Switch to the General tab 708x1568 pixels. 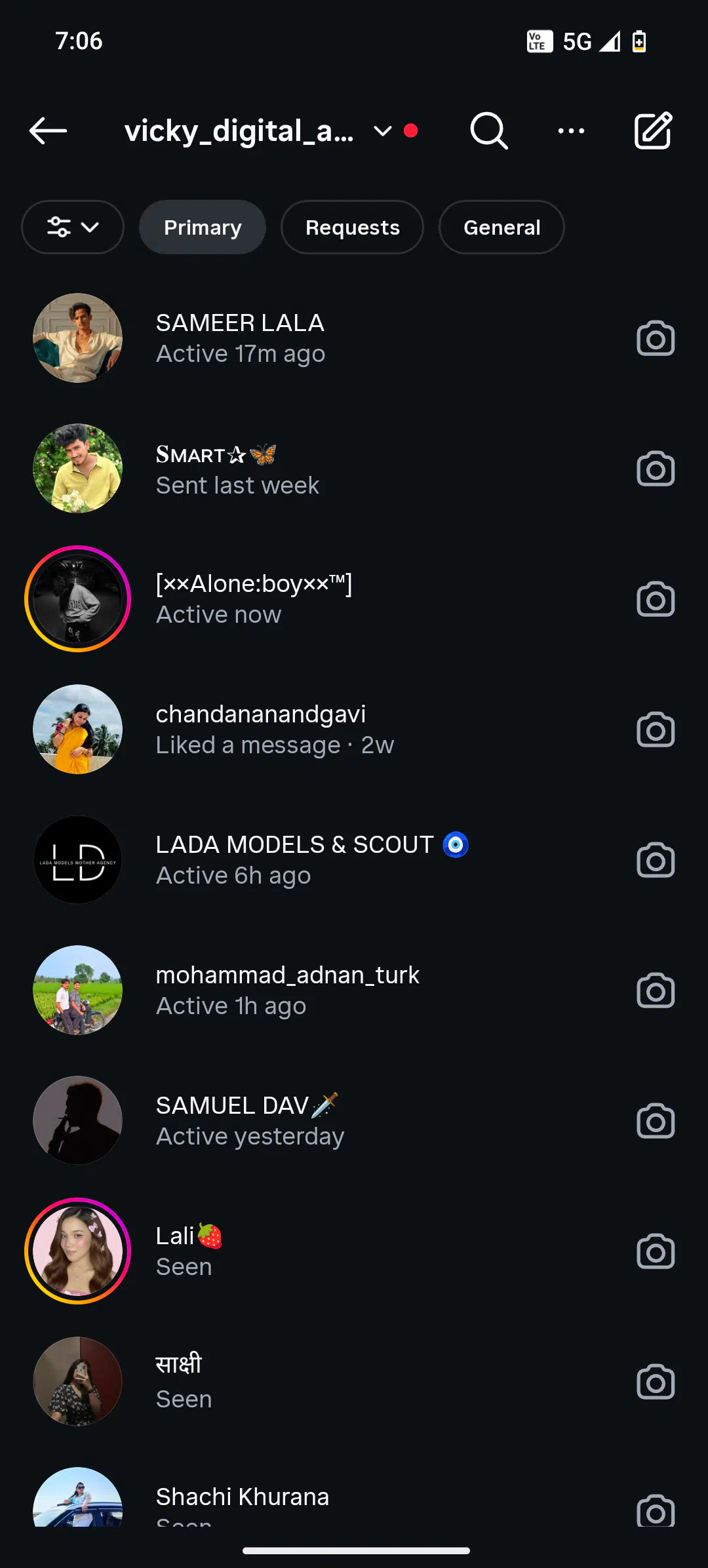pyautogui.click(x=501, y=227)
